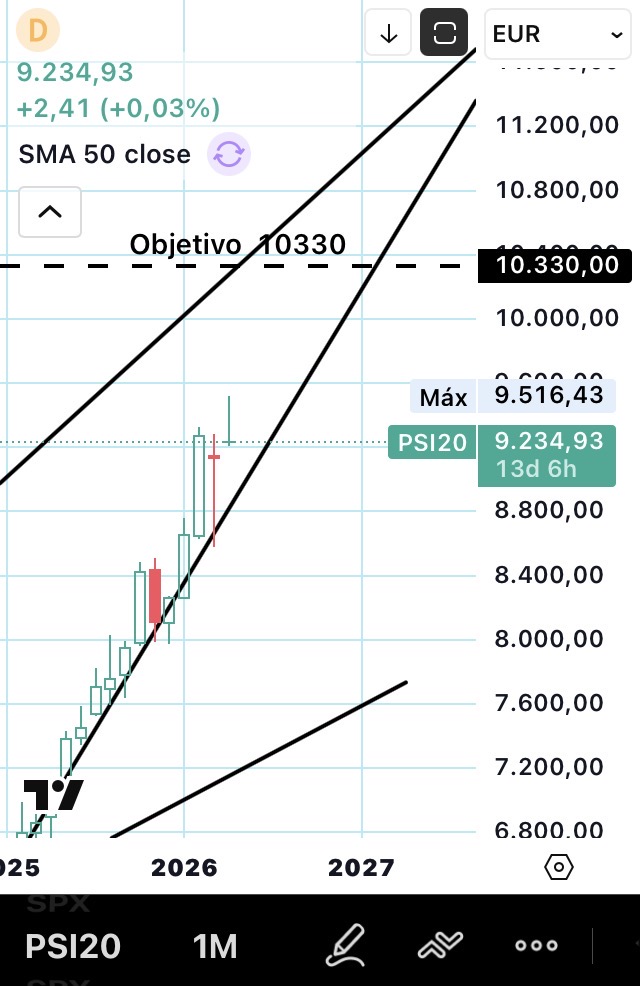Toggle the fullscreen chart button
Viewport: 640px width, 986px height.
pos(444,34)
